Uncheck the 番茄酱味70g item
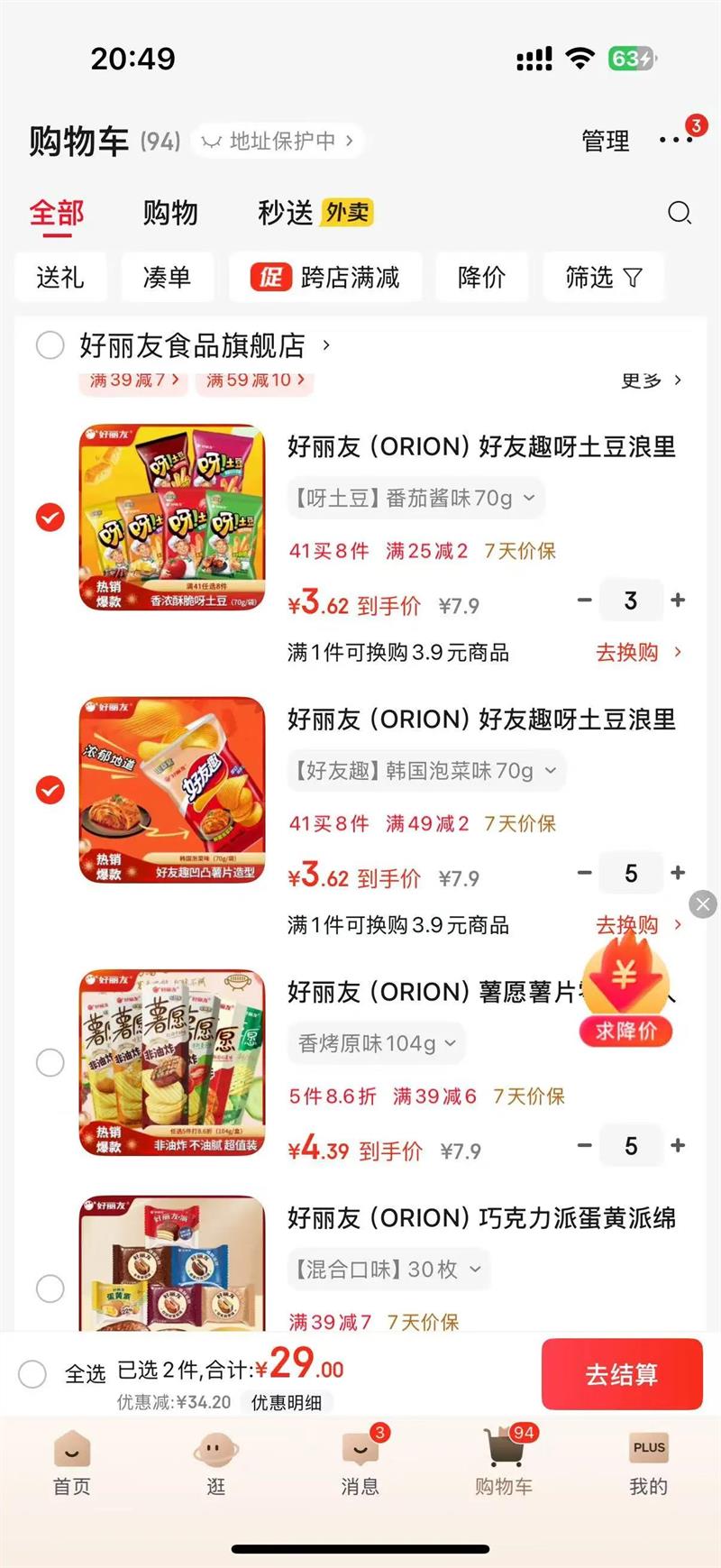Viewport: 721px width, 1568px height. pyautogui.click(x=50, y=518)
